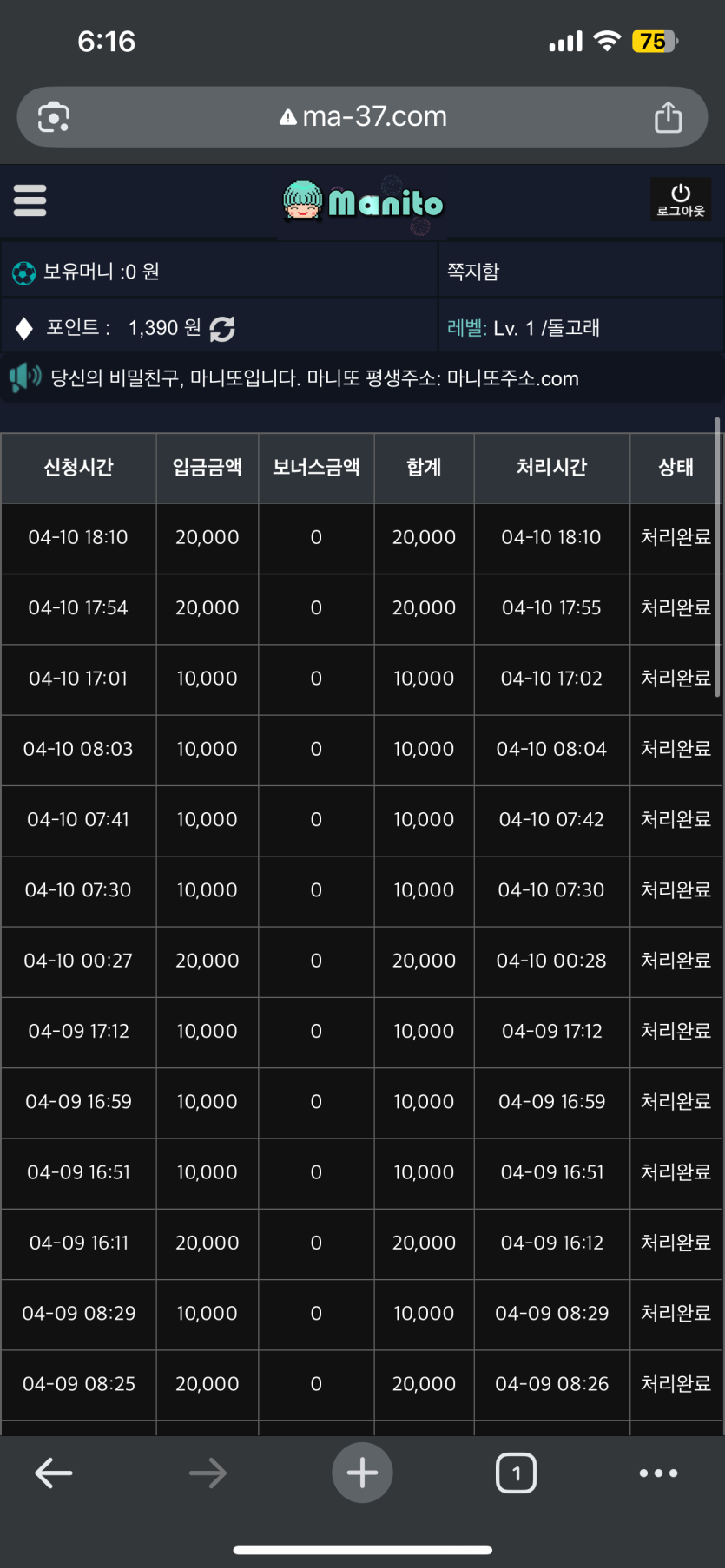Open the tab switcher
This screenshot has width=725, height=1568.
[x=516, y=1473]
